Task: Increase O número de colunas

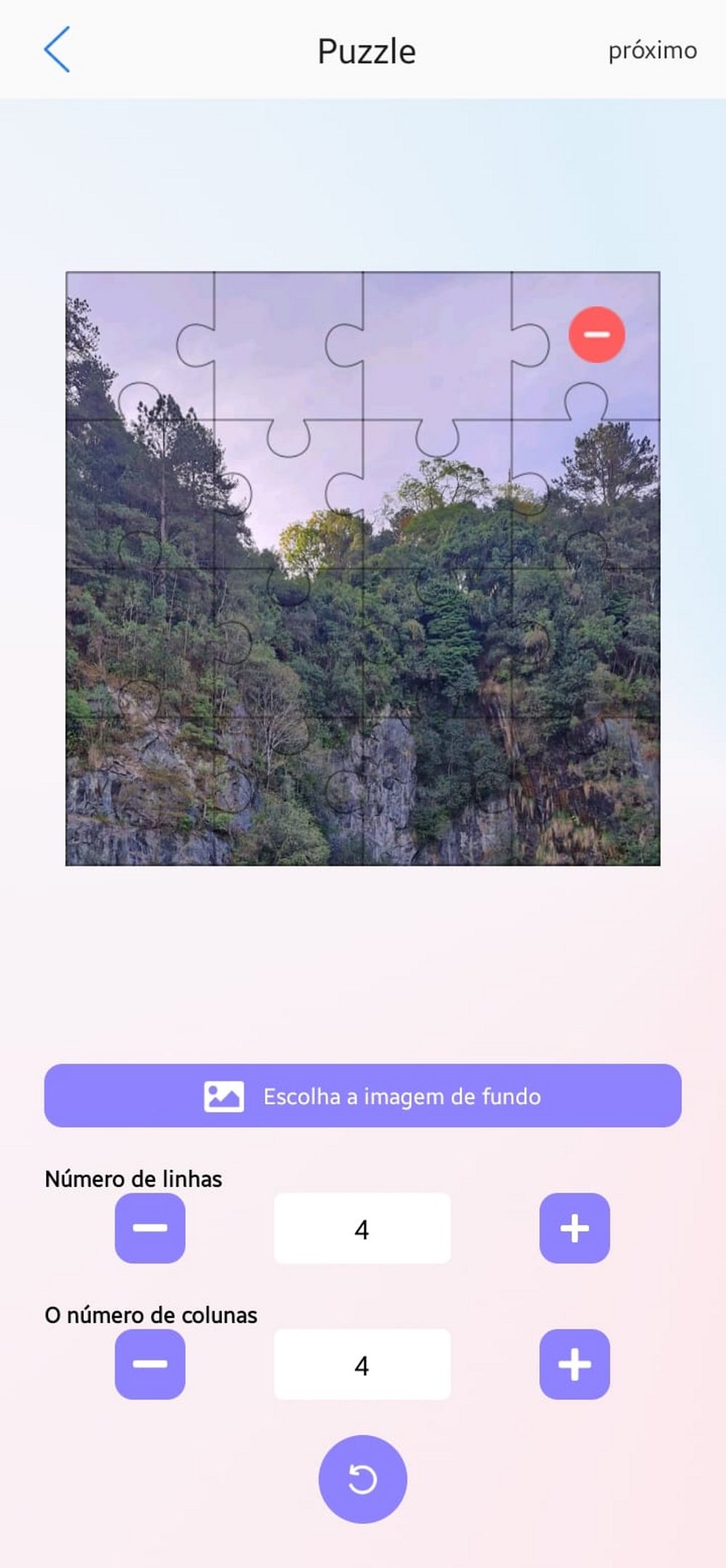Action: [574, 1364]
